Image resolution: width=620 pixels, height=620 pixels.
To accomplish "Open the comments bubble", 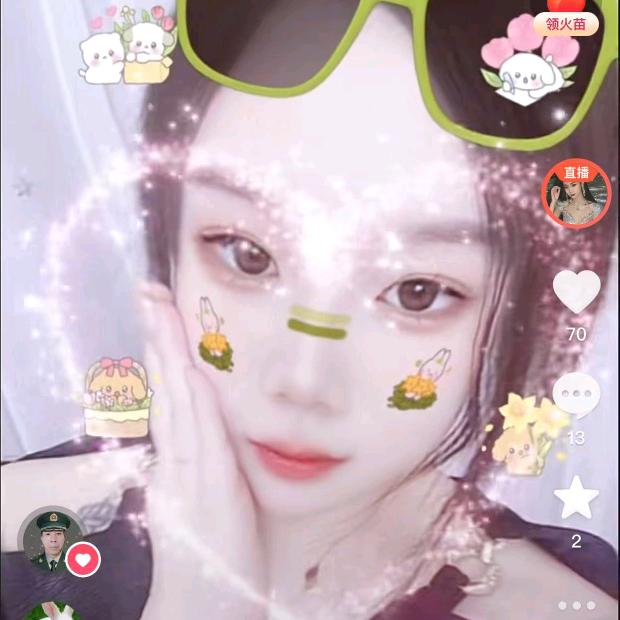I will (576, 396).
